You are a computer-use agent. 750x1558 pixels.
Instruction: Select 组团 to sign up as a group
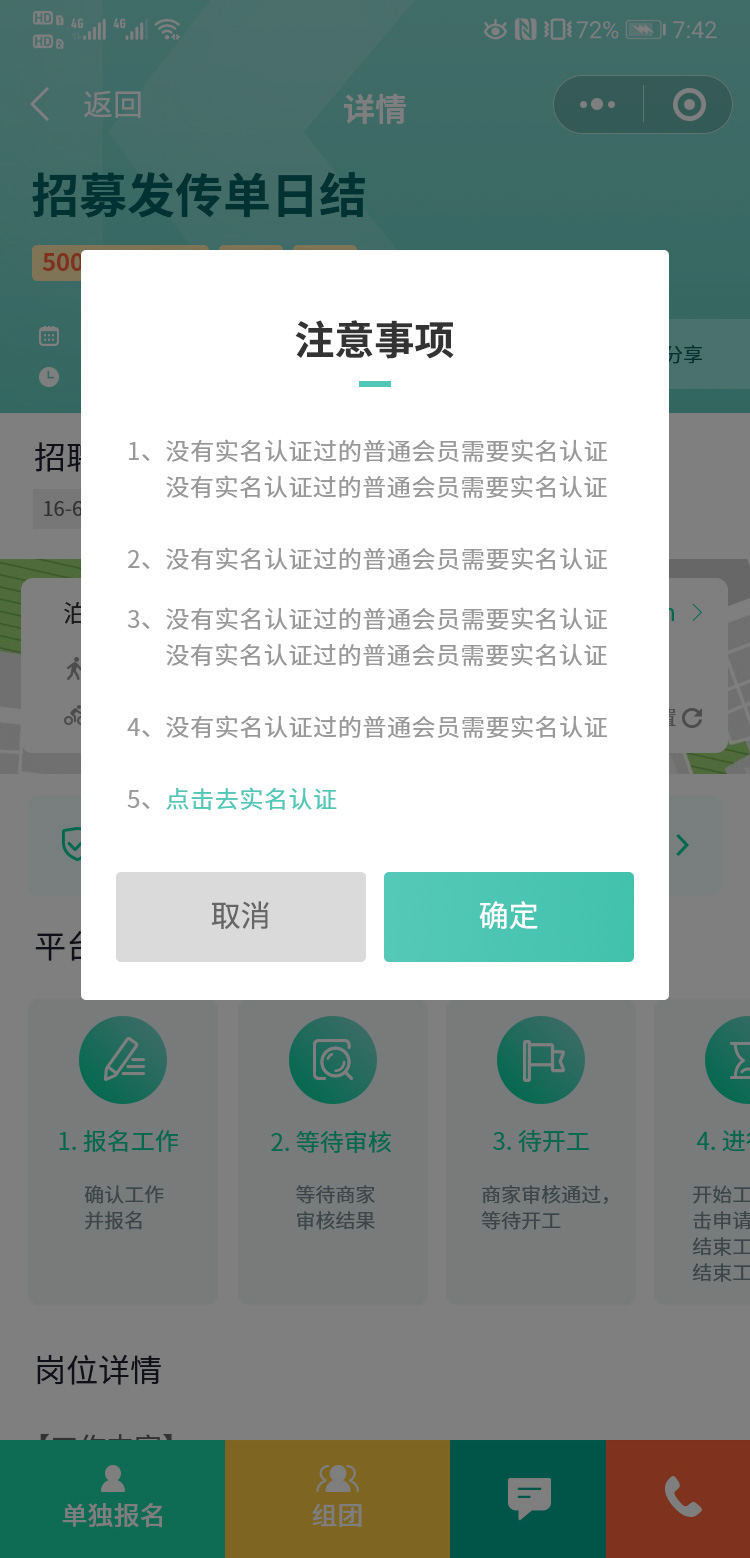(x=337, y=1498)
